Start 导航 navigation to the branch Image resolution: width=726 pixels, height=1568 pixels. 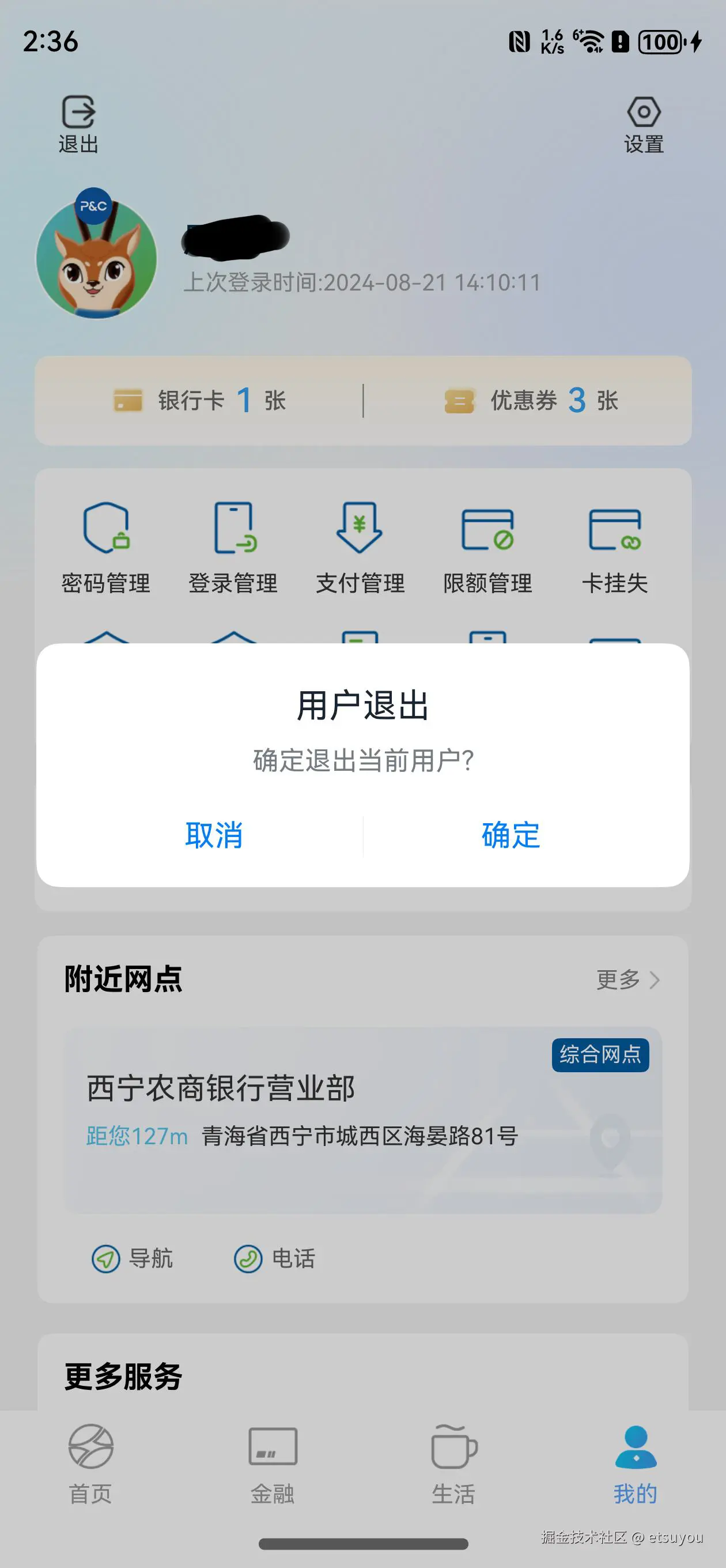tap(133, 1258)
